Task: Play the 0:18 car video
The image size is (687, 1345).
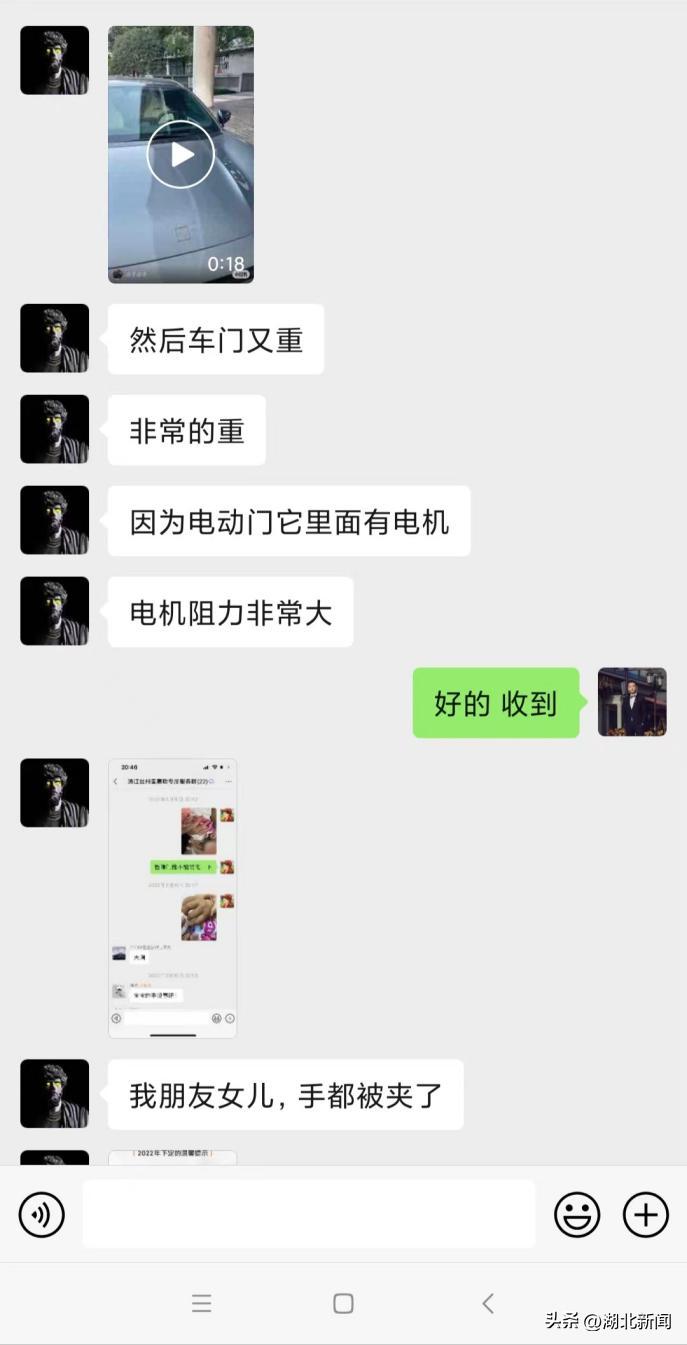Action: 181,154
